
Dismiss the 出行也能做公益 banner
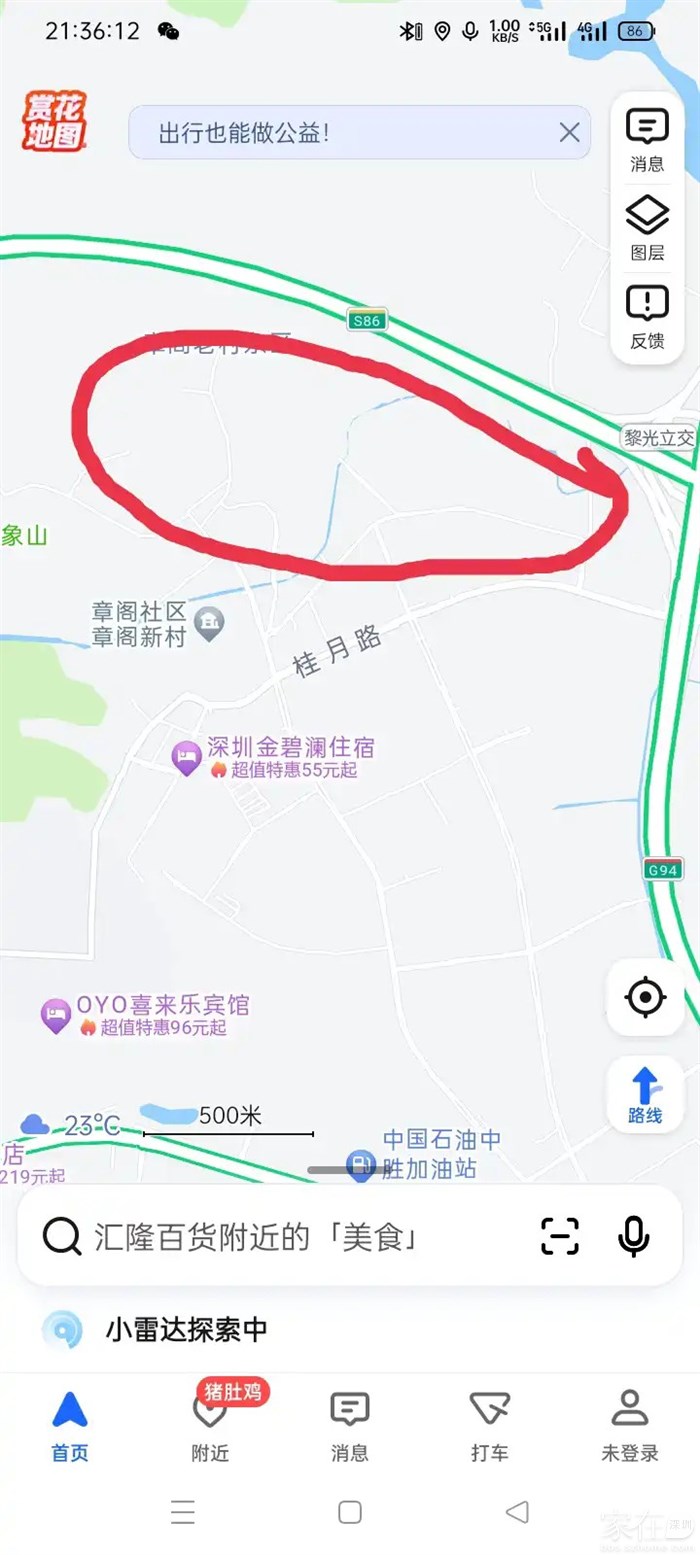pos(569,132)
